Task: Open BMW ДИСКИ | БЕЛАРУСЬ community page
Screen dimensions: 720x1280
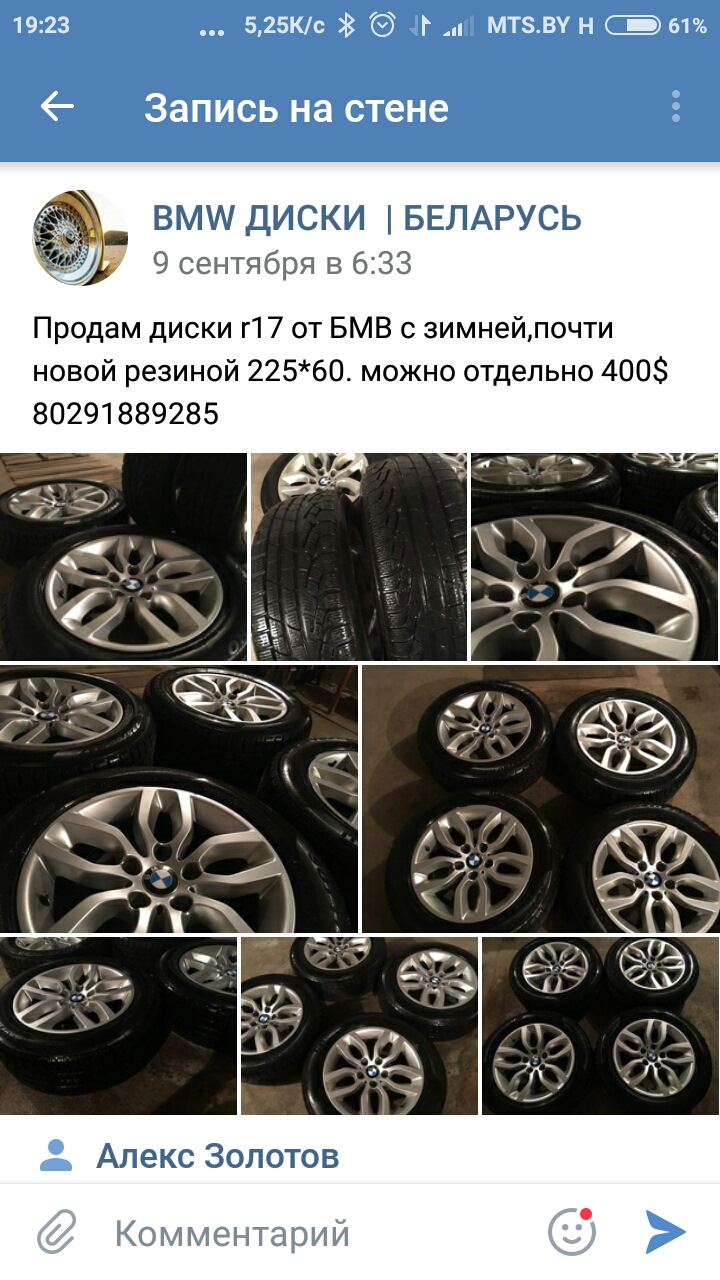Action: (x=366, y=217)
